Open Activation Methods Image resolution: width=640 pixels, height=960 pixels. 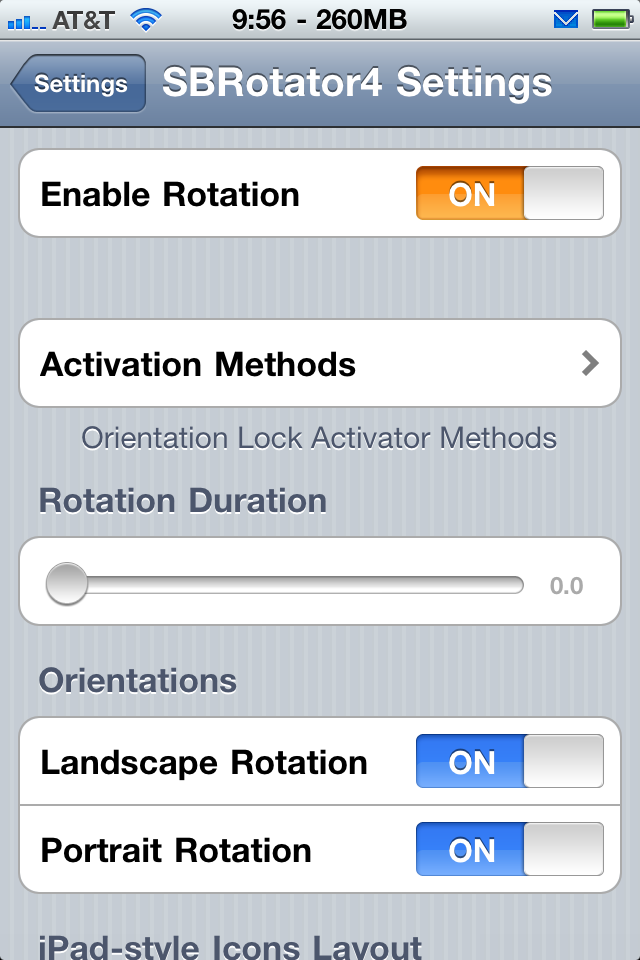point(320,364)
